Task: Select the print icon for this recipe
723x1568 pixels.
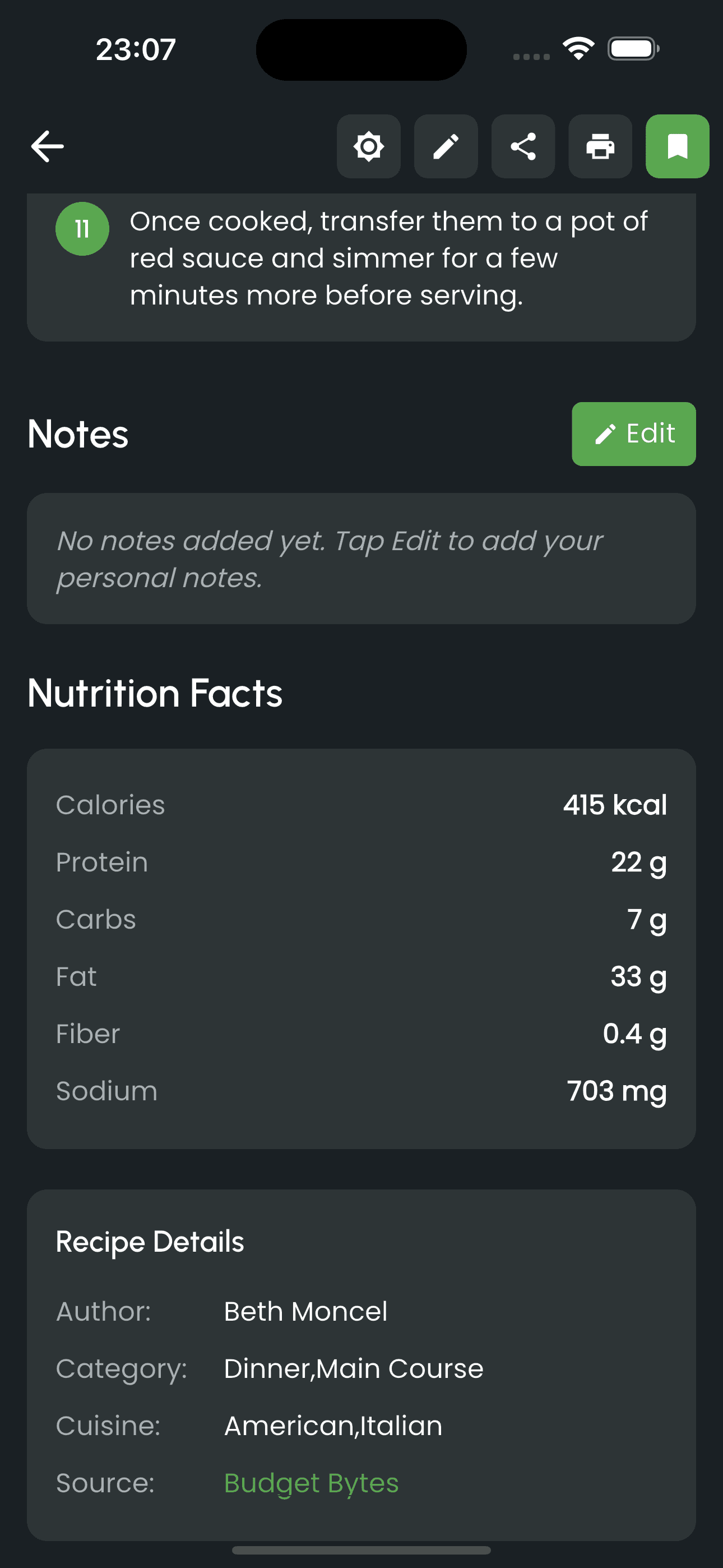Action: coord(600,146)
